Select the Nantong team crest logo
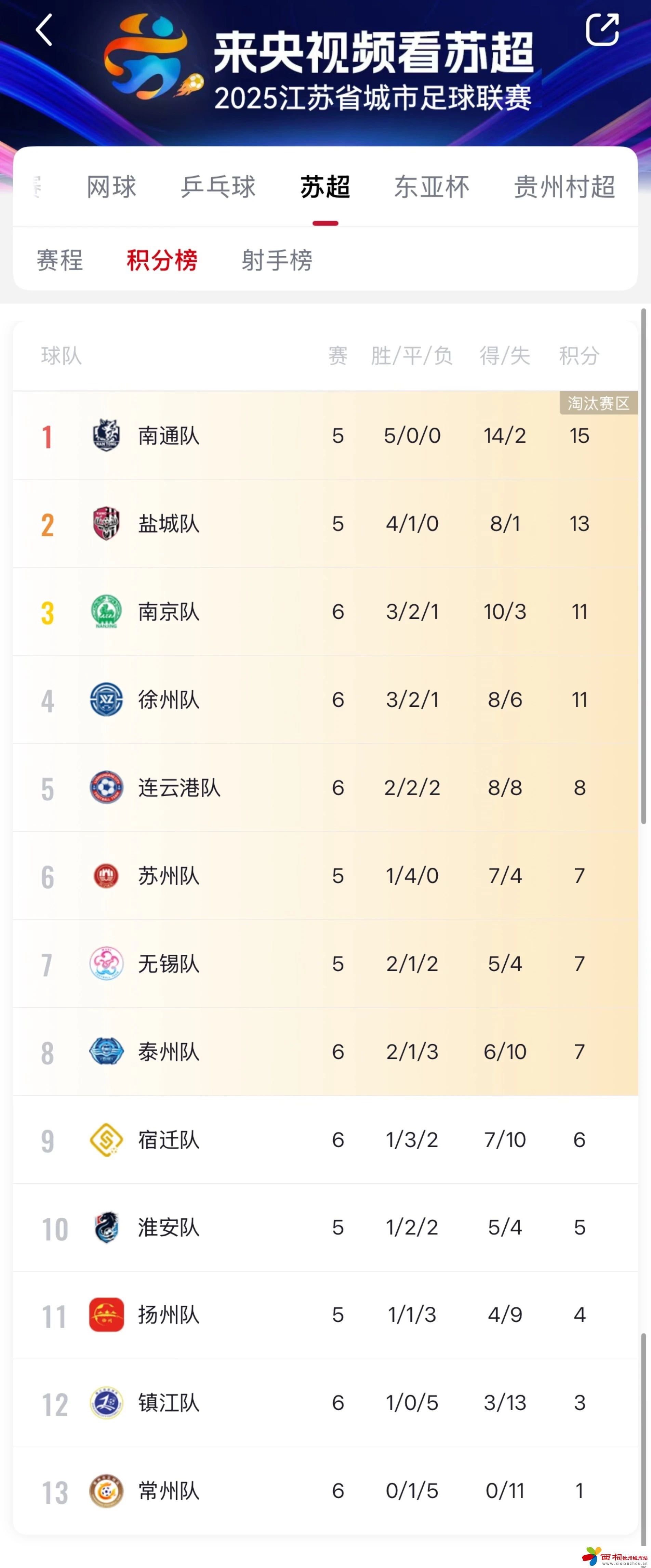The width and height of the screenshot is (651, 1568). [106, 435]
